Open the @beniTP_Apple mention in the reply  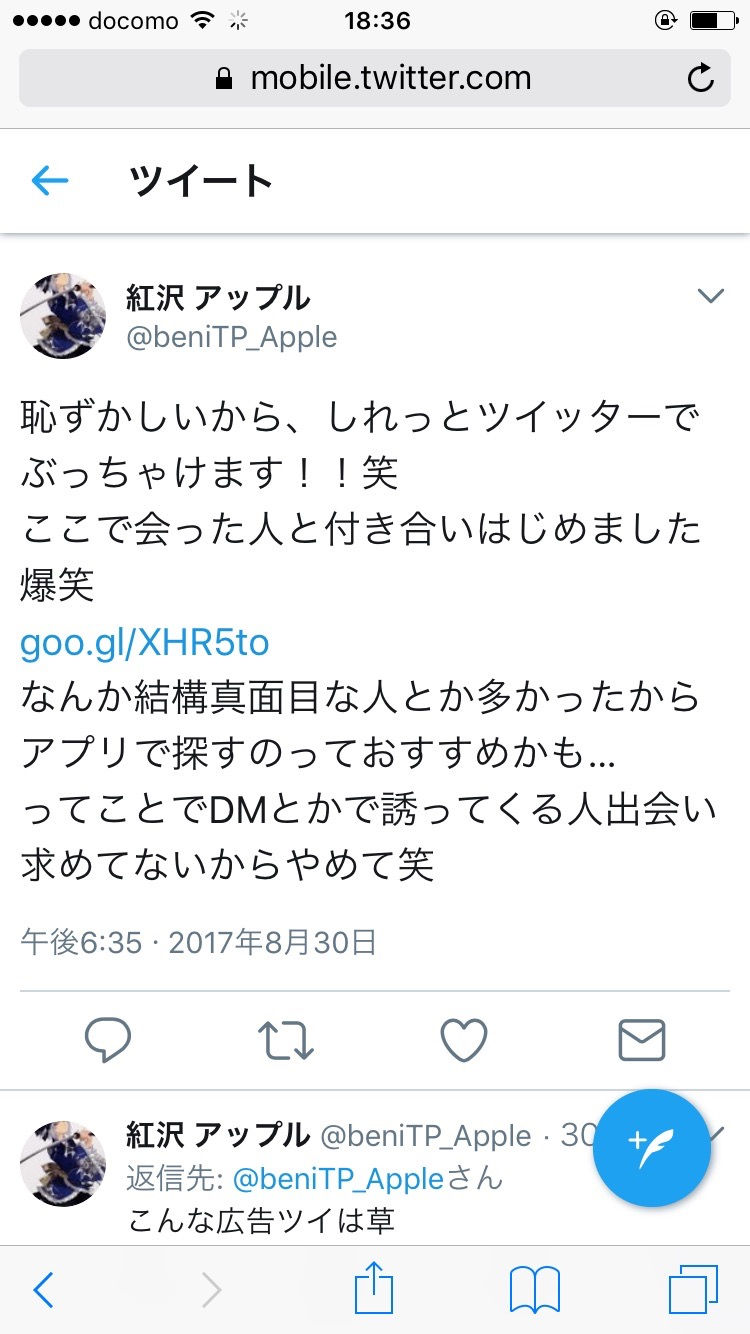coord(338,1179)
